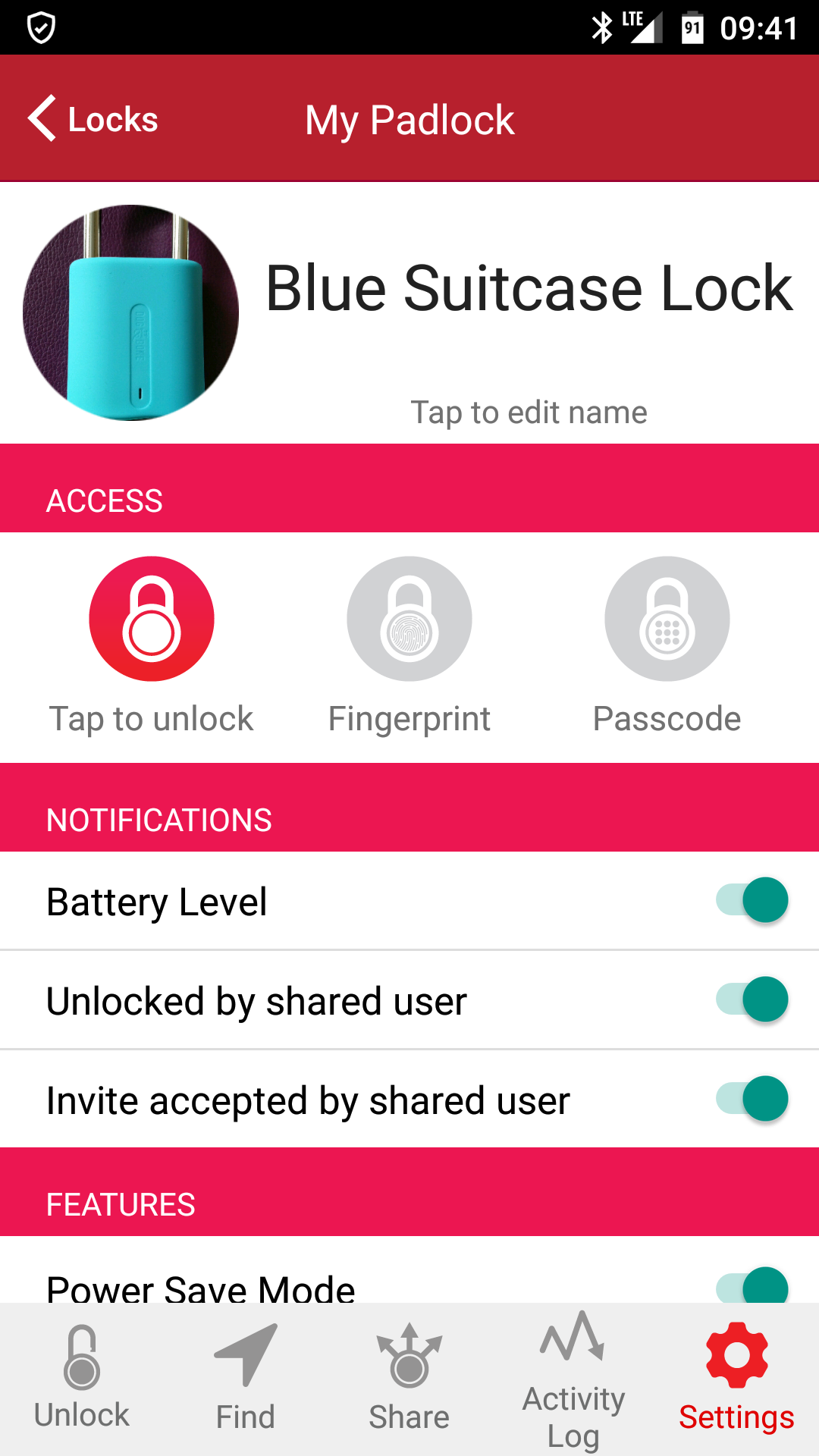Turn off Battery Level notifications
Image resolution: width=819 pixels, height=1456 pixels.
click(752, 900)
